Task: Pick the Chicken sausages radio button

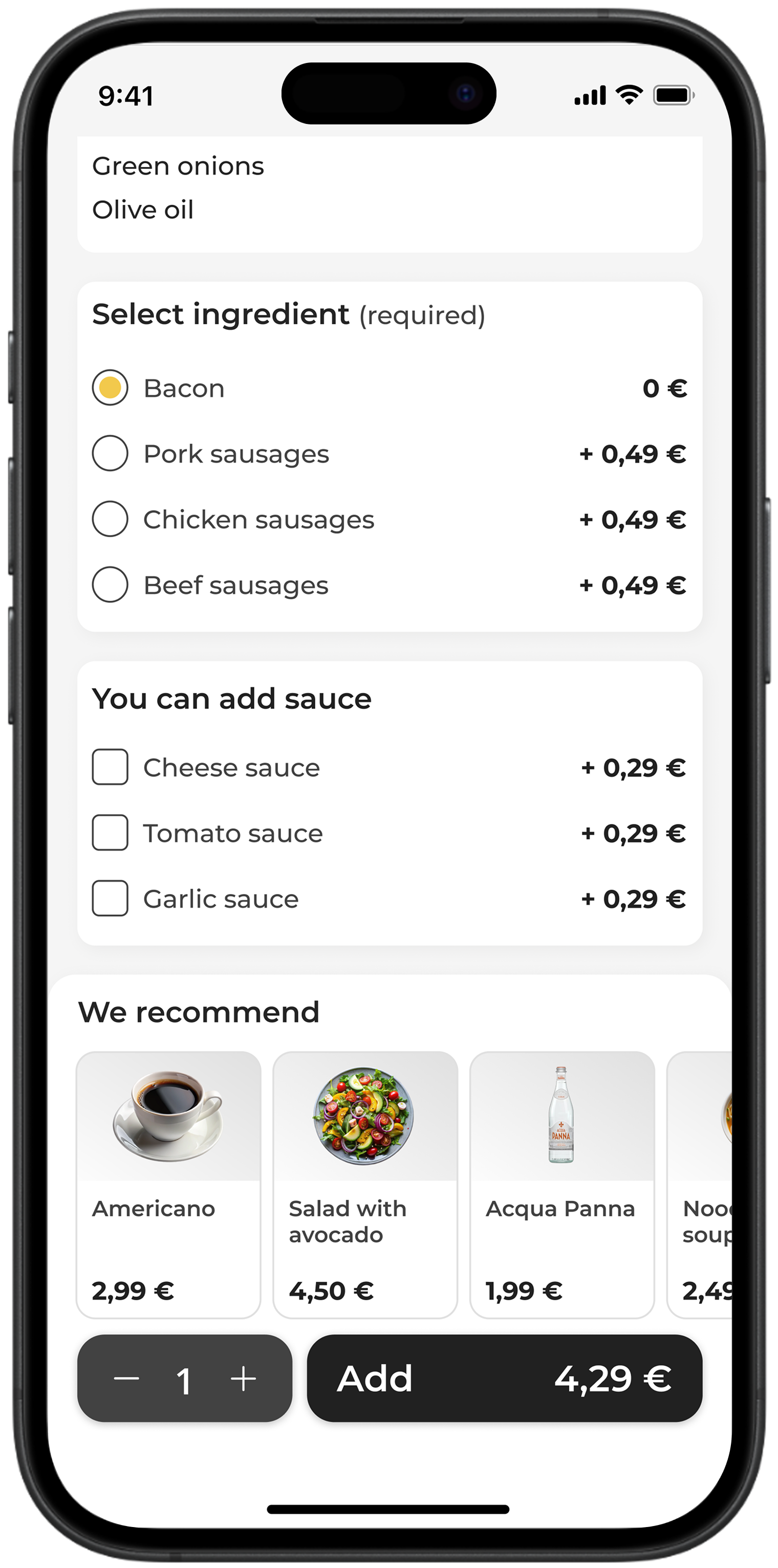Action: click(110, 519)
